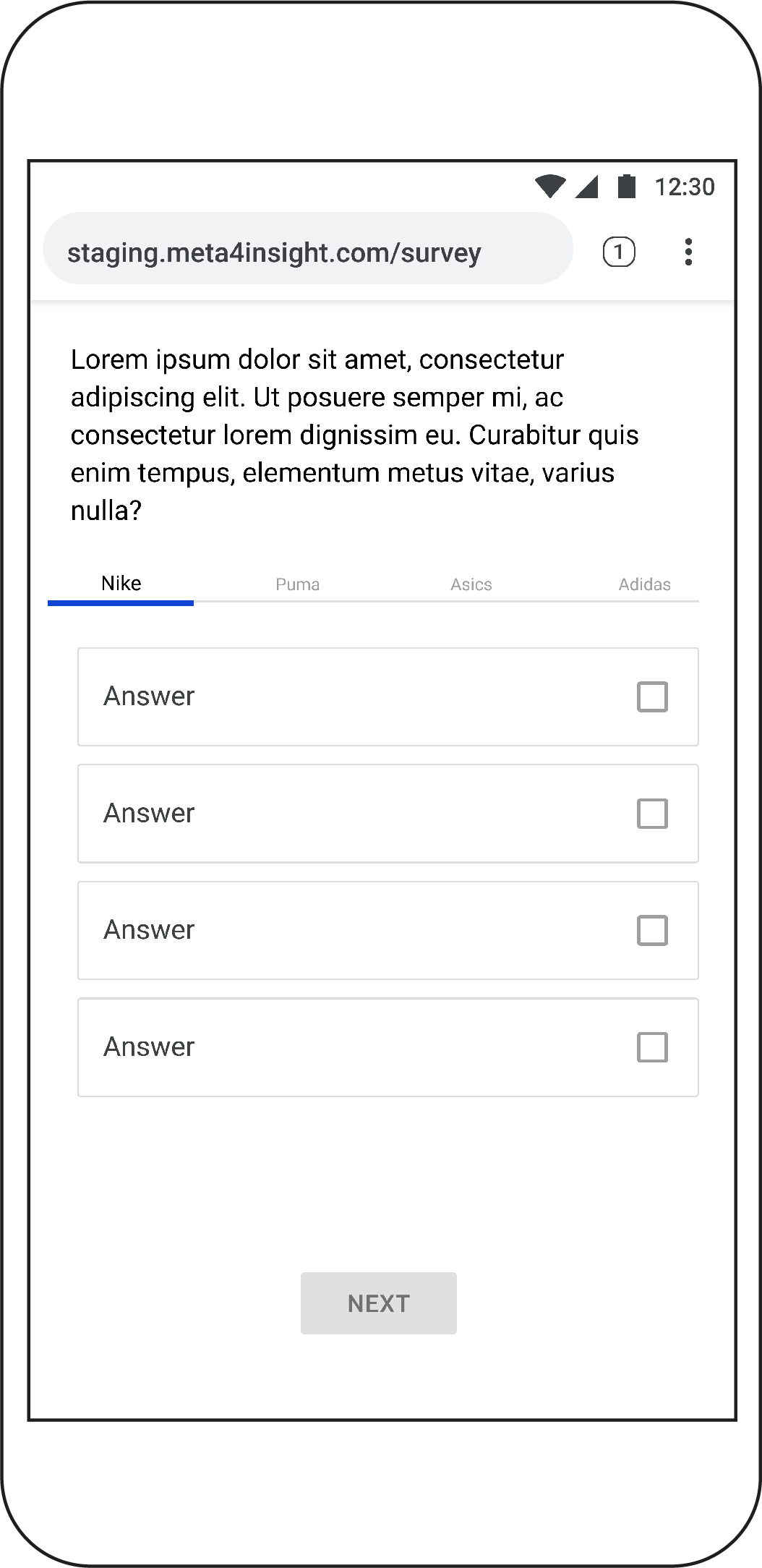Select the Nike tab
The image size is (762, 1568).
tap(121, 584)
